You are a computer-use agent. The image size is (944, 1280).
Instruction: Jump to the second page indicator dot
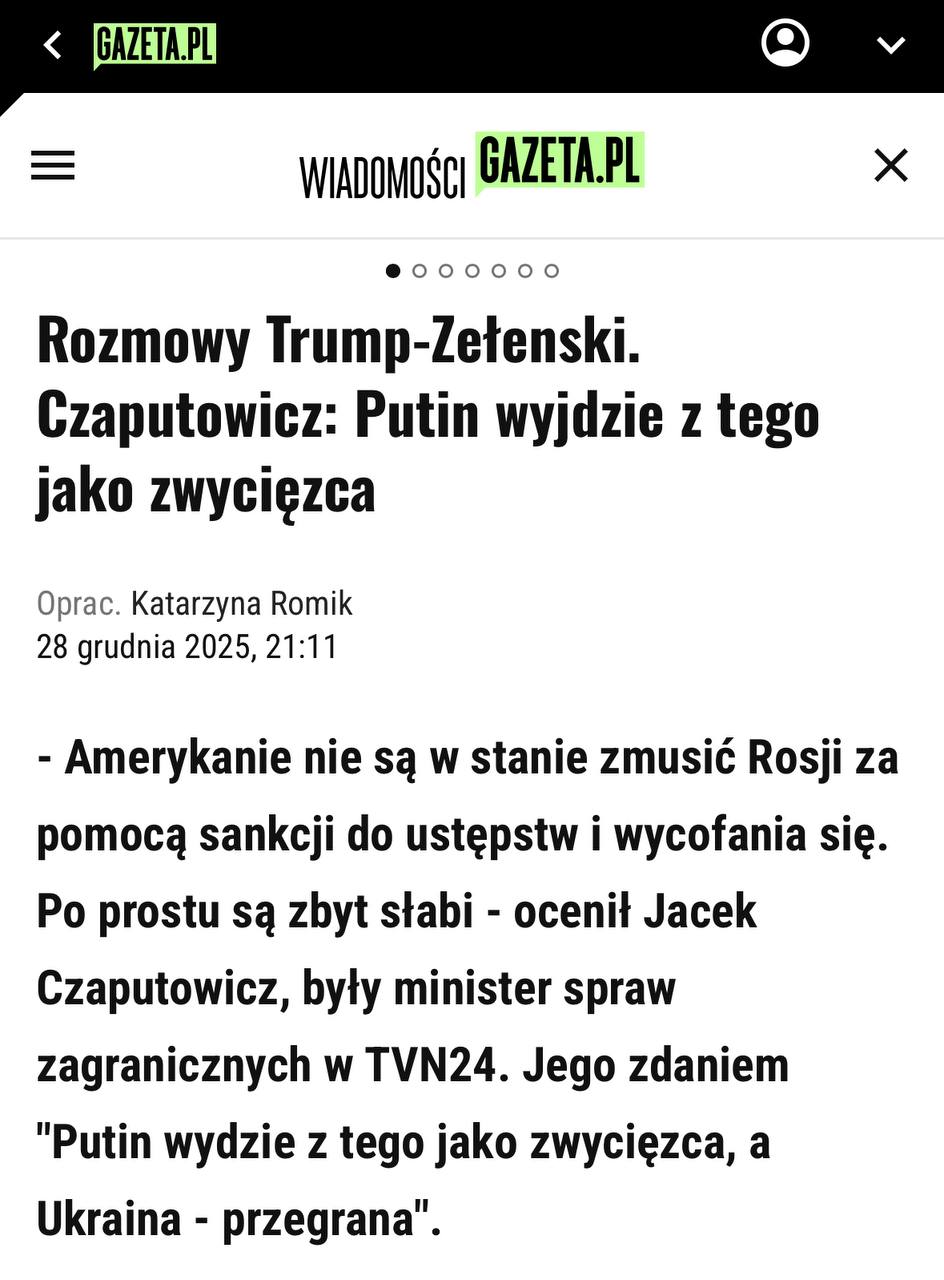tap(420, 271)
